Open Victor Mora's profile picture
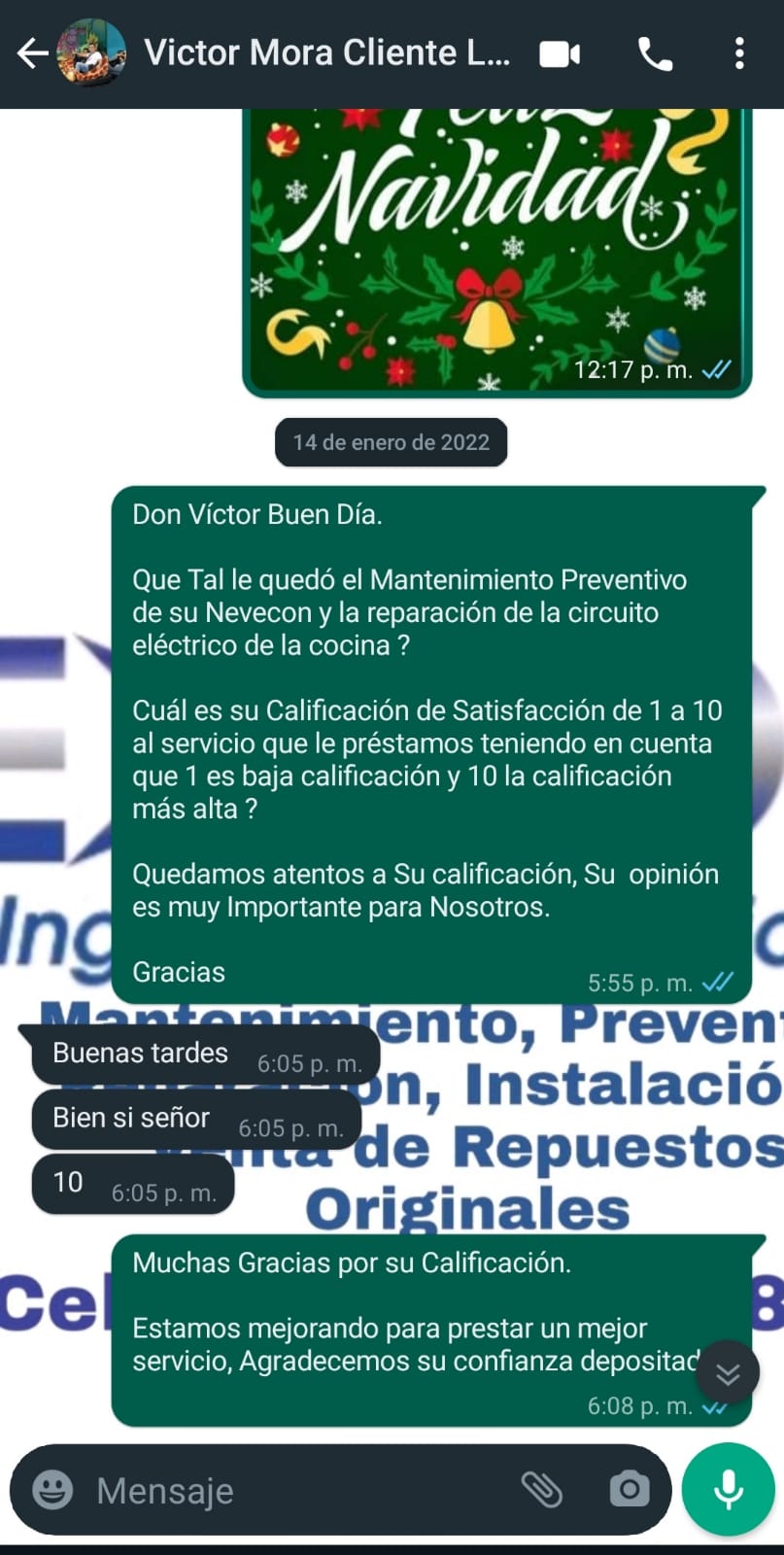The width and height of the screenshot is (784, 1555). coord(92,53)
